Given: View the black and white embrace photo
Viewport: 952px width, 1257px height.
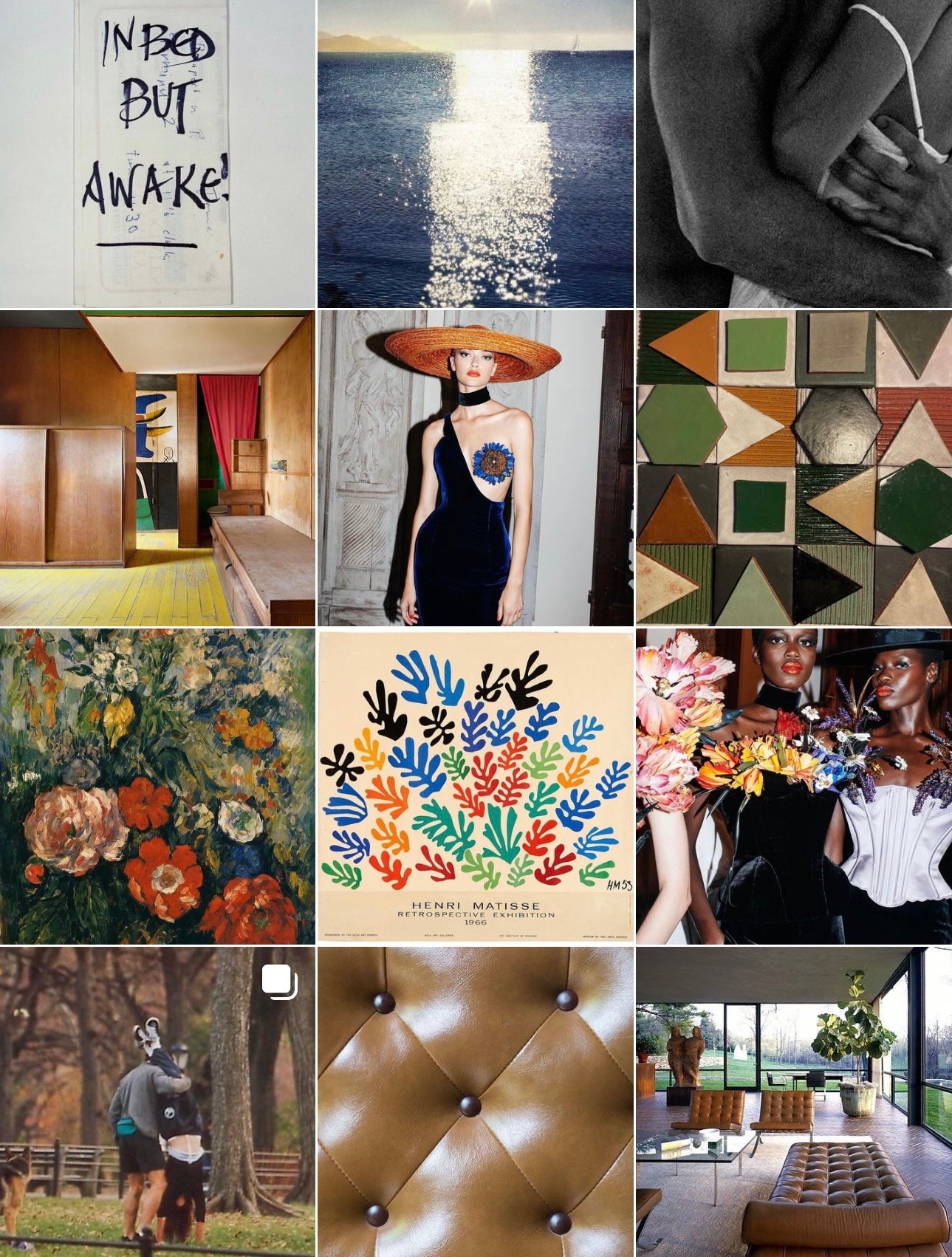Looking at the screenshot, I should tap(794, 153).
